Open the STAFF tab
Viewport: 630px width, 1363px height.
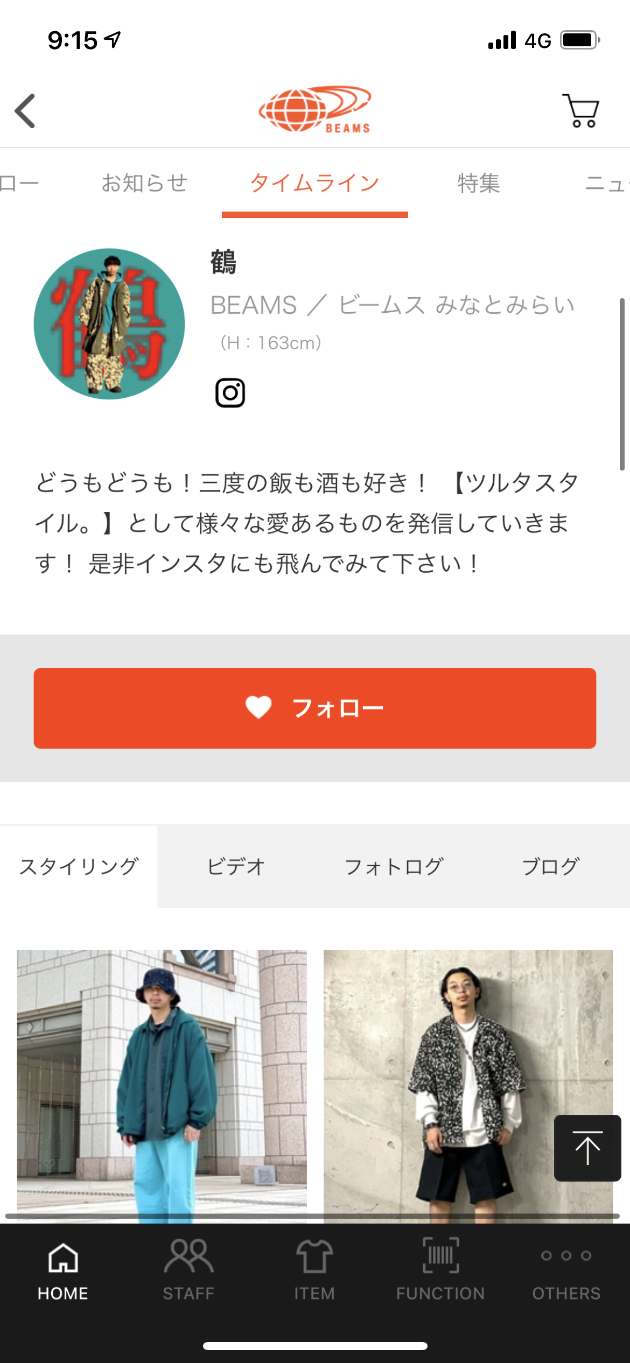(x=189, y=1270)
